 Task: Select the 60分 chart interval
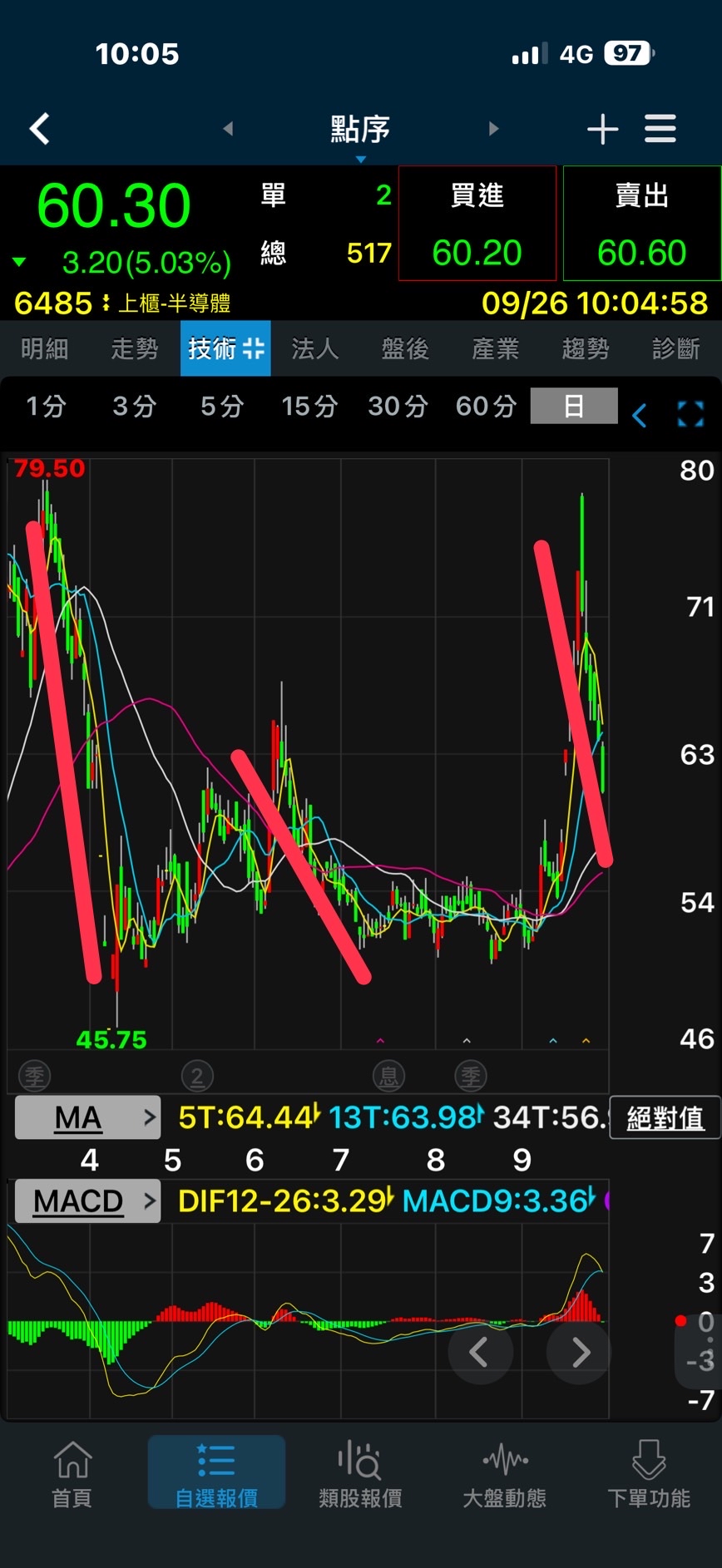point(486,407)
